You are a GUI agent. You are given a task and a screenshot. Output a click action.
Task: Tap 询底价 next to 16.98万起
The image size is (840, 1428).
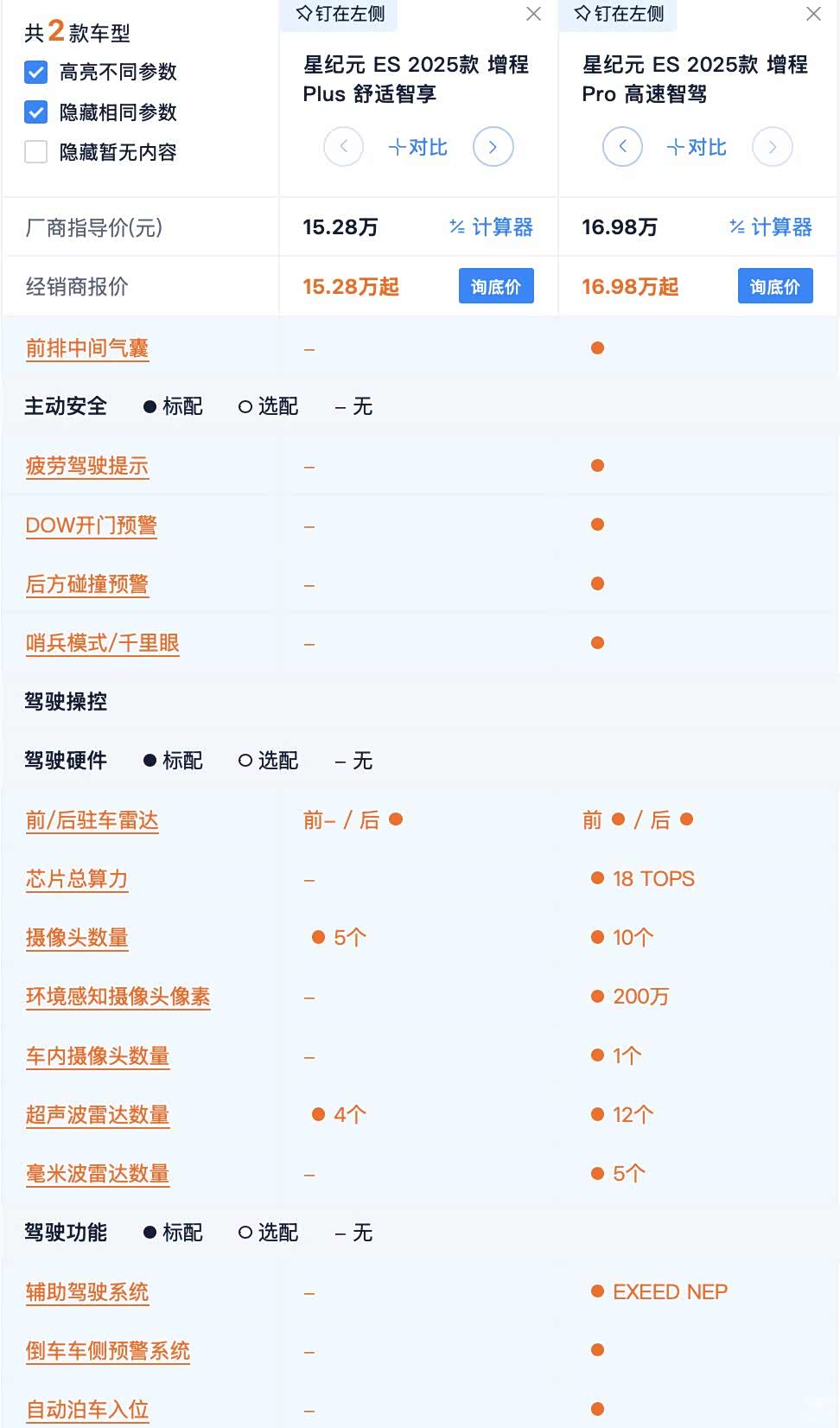(x=775, y=286)
